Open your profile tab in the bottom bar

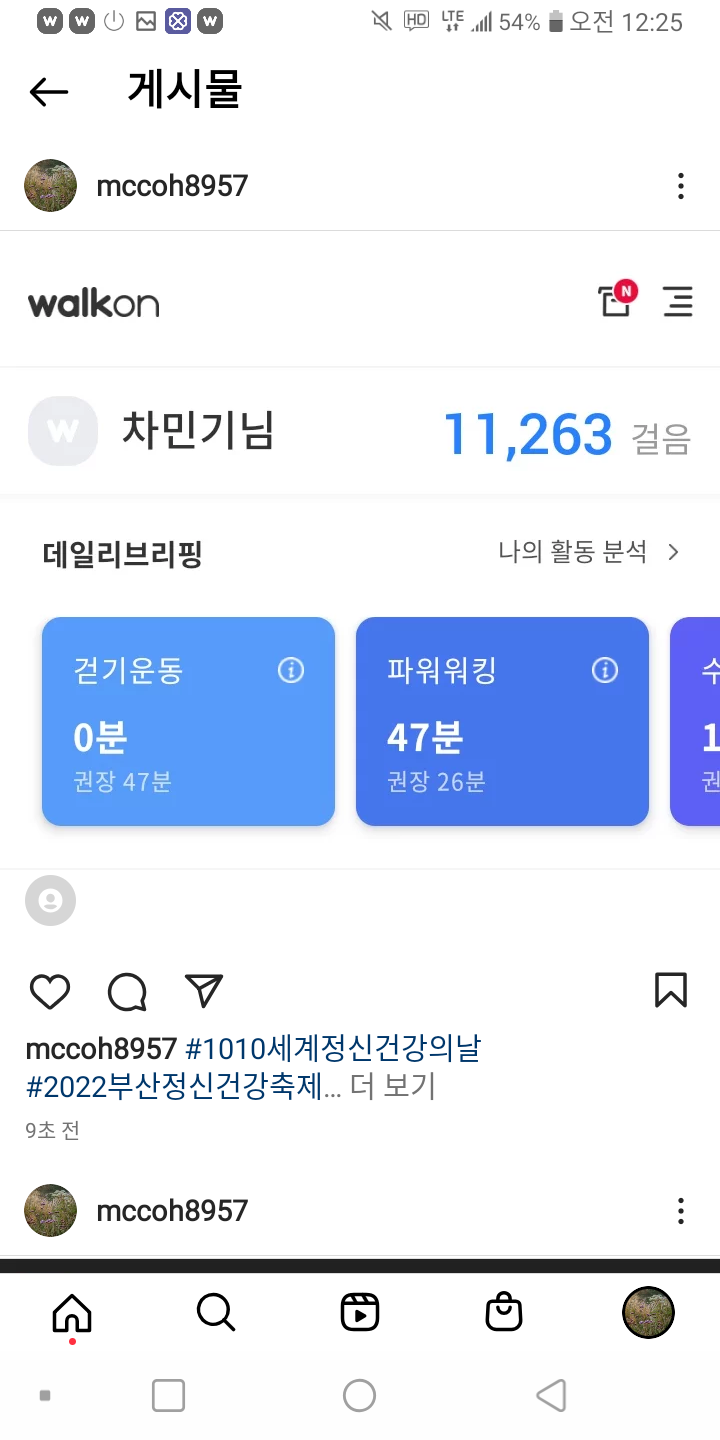coord(648,1312)
